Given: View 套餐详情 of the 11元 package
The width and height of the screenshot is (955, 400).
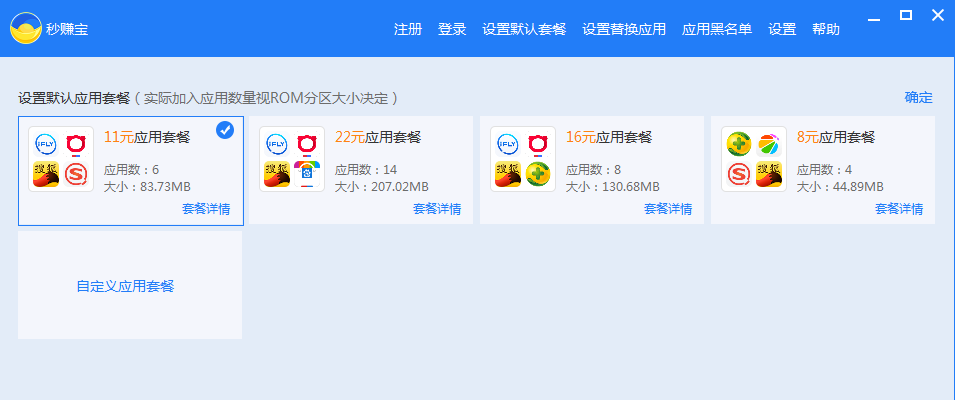Looking at the screenshot, I should pos(206,209).
